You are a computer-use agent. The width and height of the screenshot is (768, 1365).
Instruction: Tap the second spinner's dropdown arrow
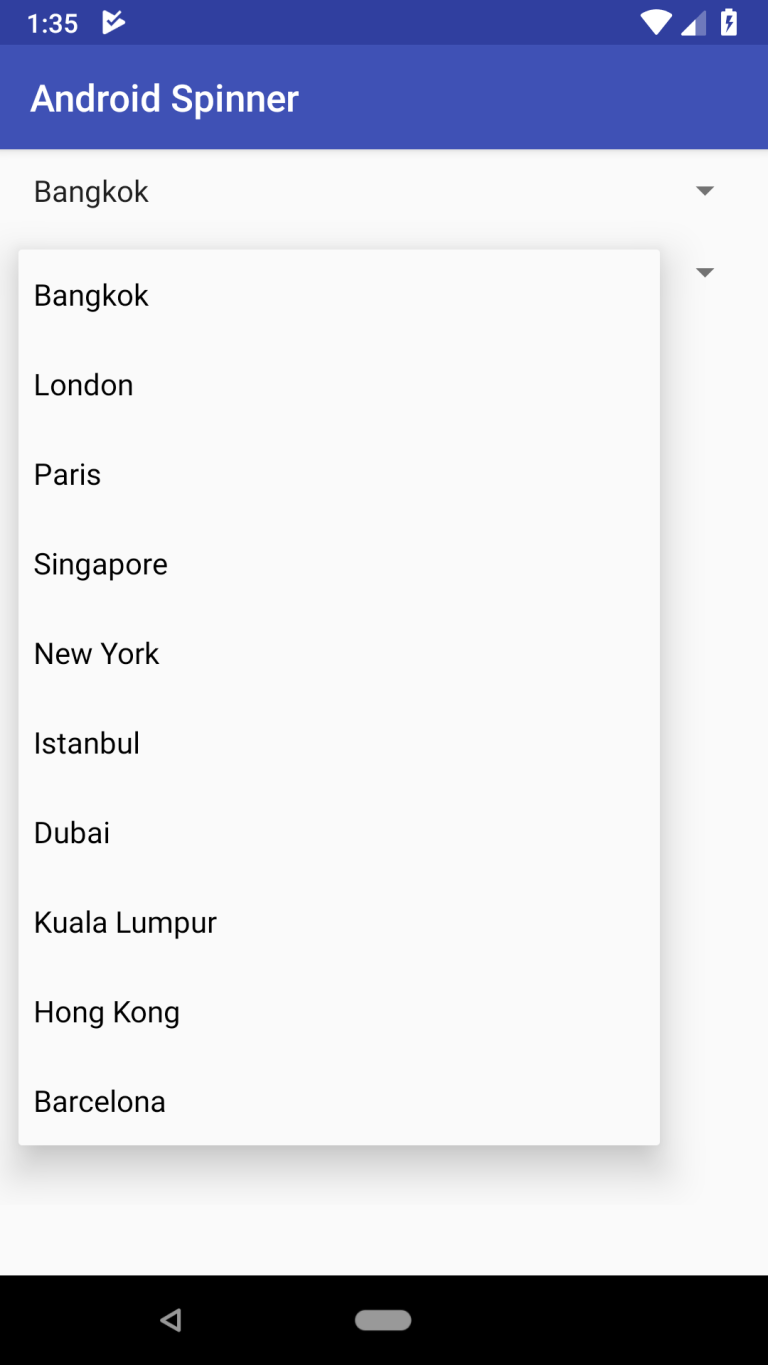coord(705,271)
